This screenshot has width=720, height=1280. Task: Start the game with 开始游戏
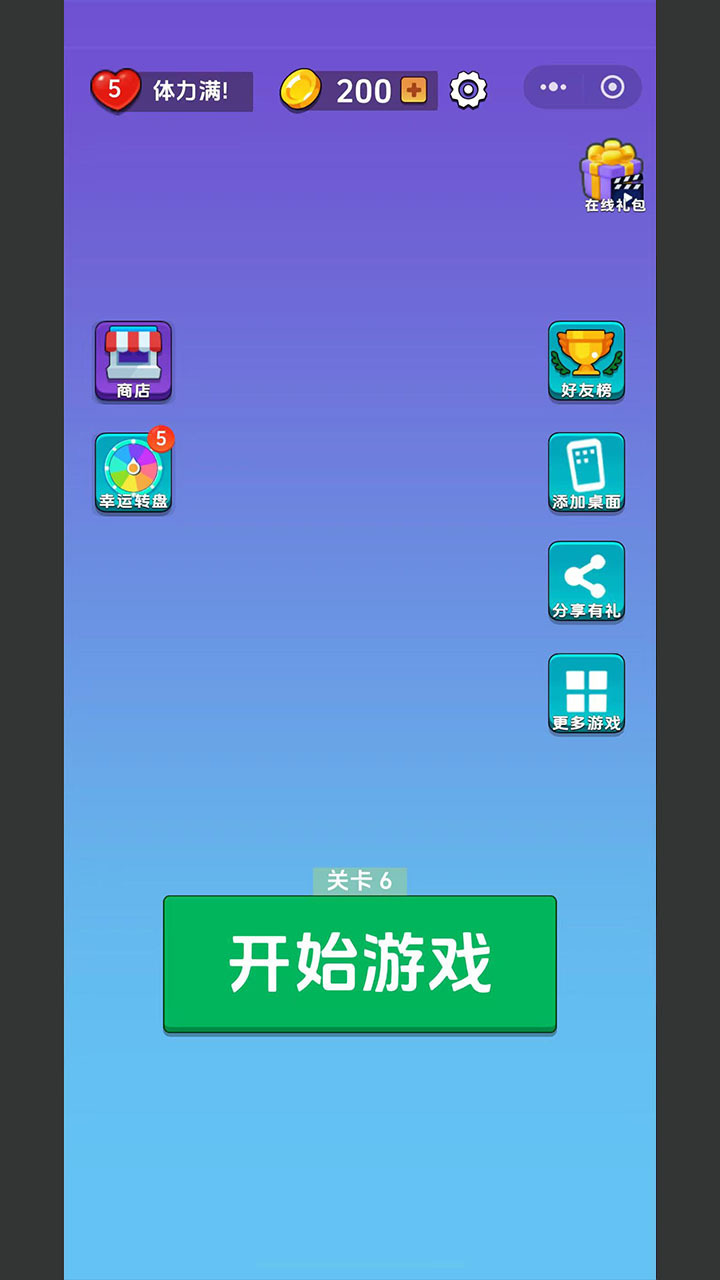tap(360, 964)
